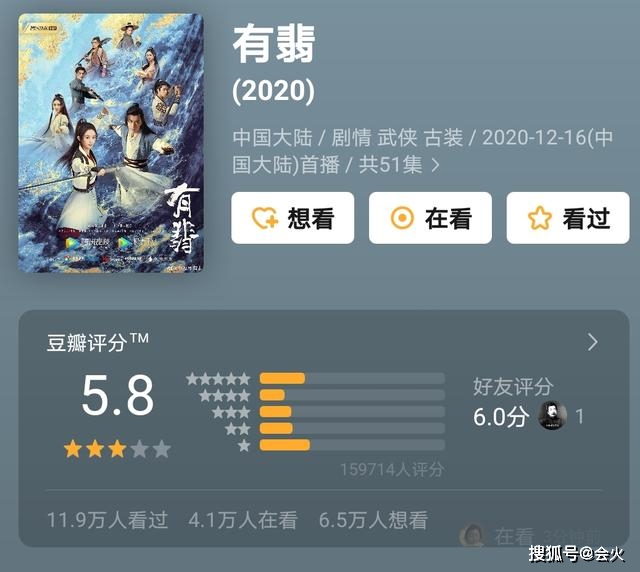
Task: Open the 豆瓣评分 rating details
Action: tap(592, 342)
